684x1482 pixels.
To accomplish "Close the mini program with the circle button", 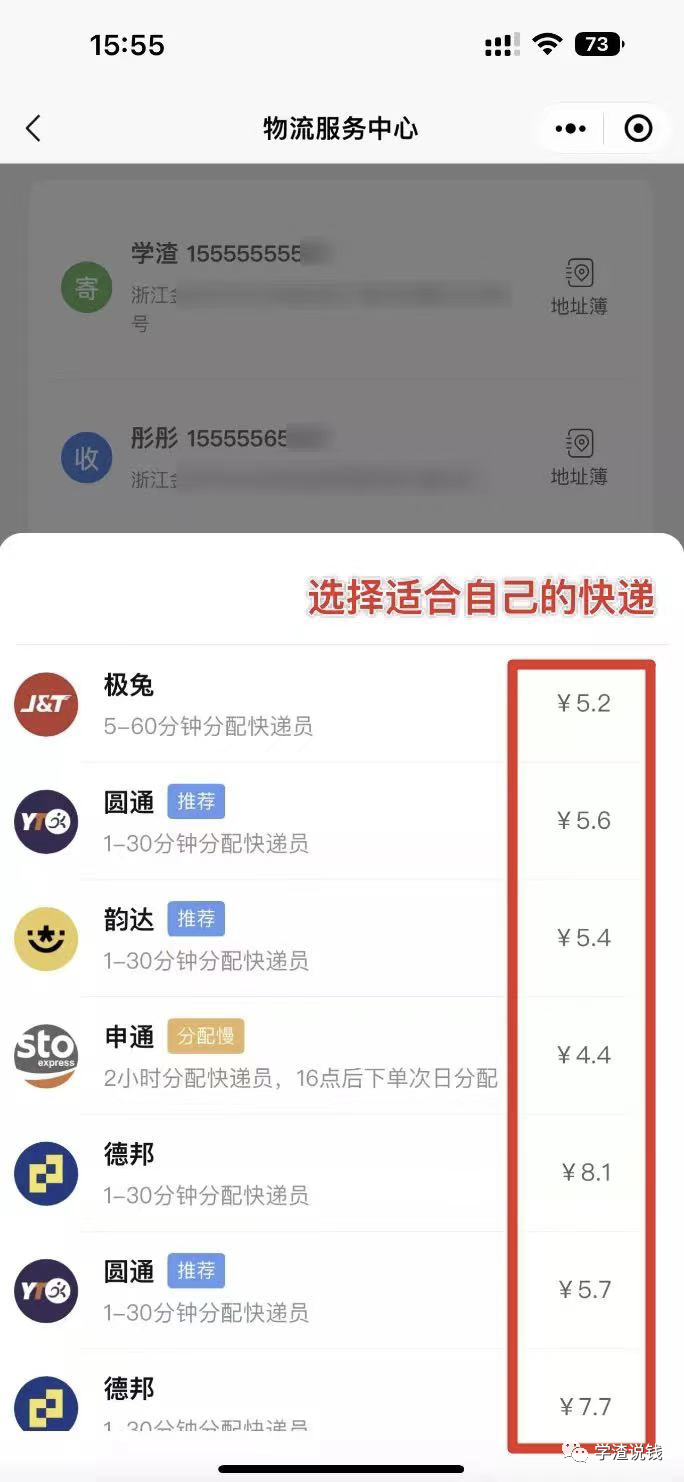I will point(637,128).
